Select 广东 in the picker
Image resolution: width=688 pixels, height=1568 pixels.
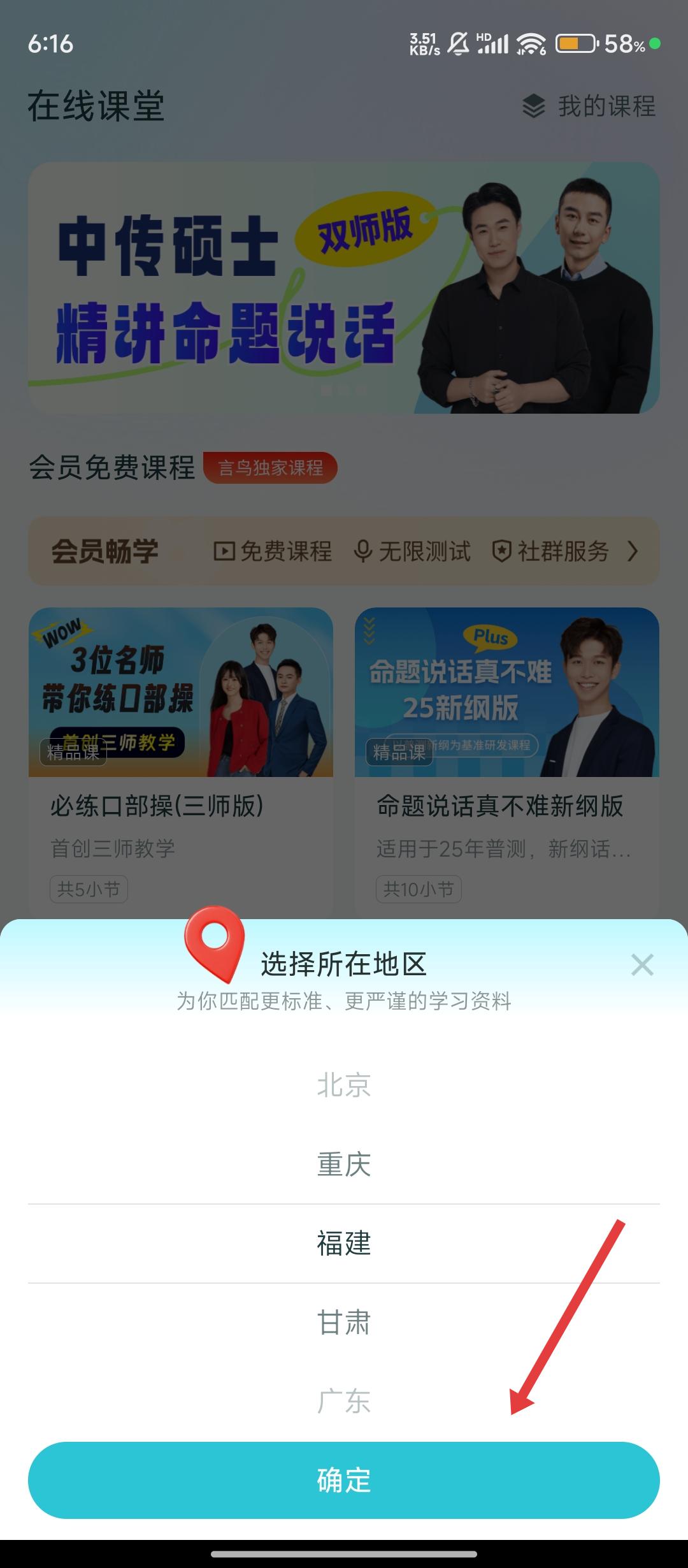point(344,1401)
